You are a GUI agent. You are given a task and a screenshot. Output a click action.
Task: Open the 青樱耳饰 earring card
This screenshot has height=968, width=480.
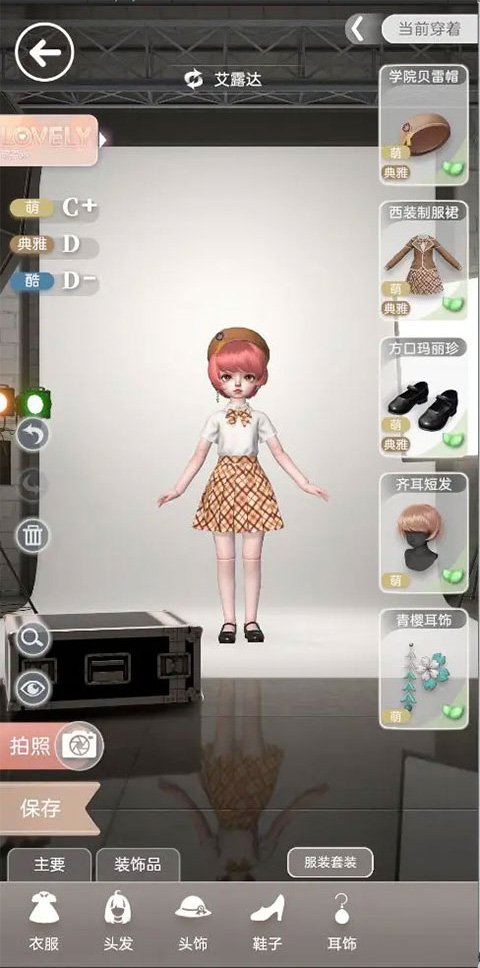[423, 668]
